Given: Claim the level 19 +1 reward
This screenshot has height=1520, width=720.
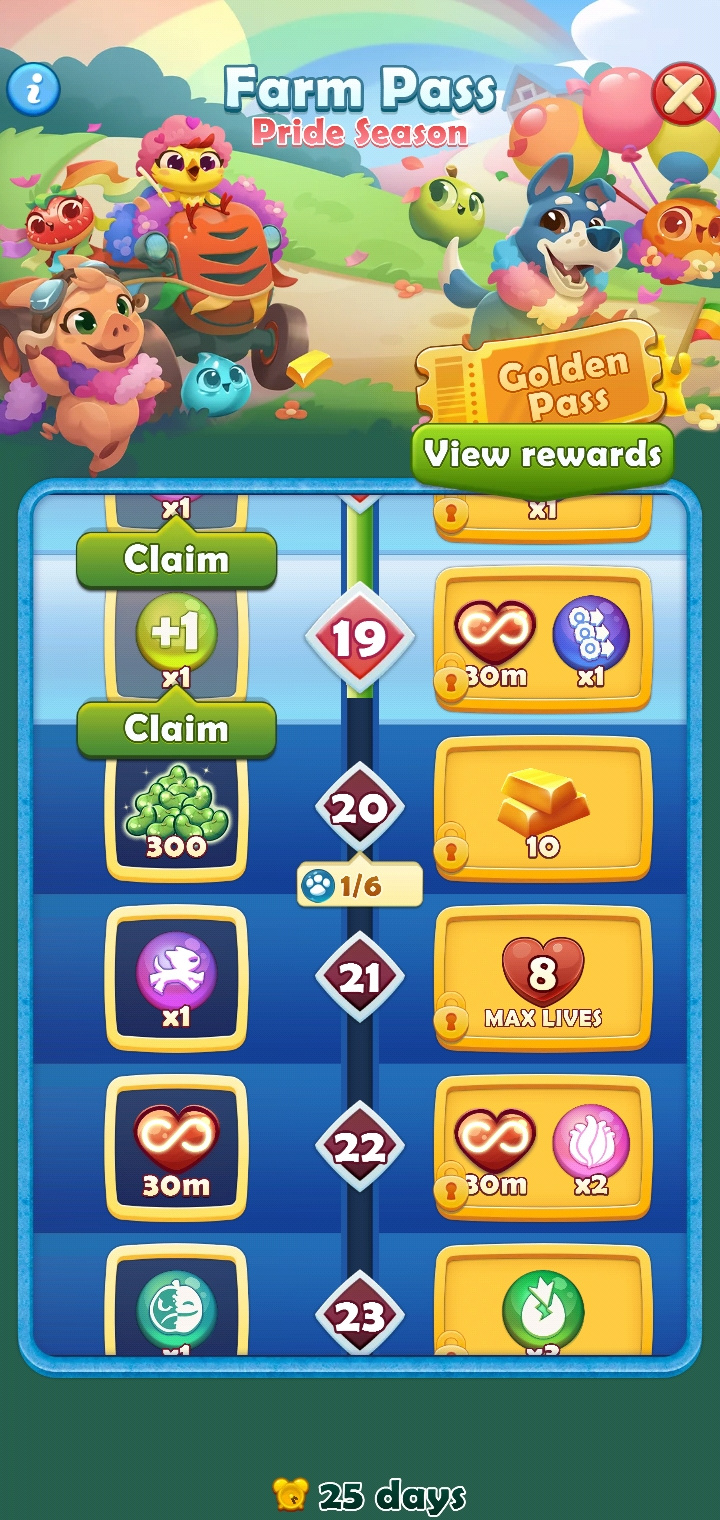Looking at the screenshot, I should click(176, 728).
